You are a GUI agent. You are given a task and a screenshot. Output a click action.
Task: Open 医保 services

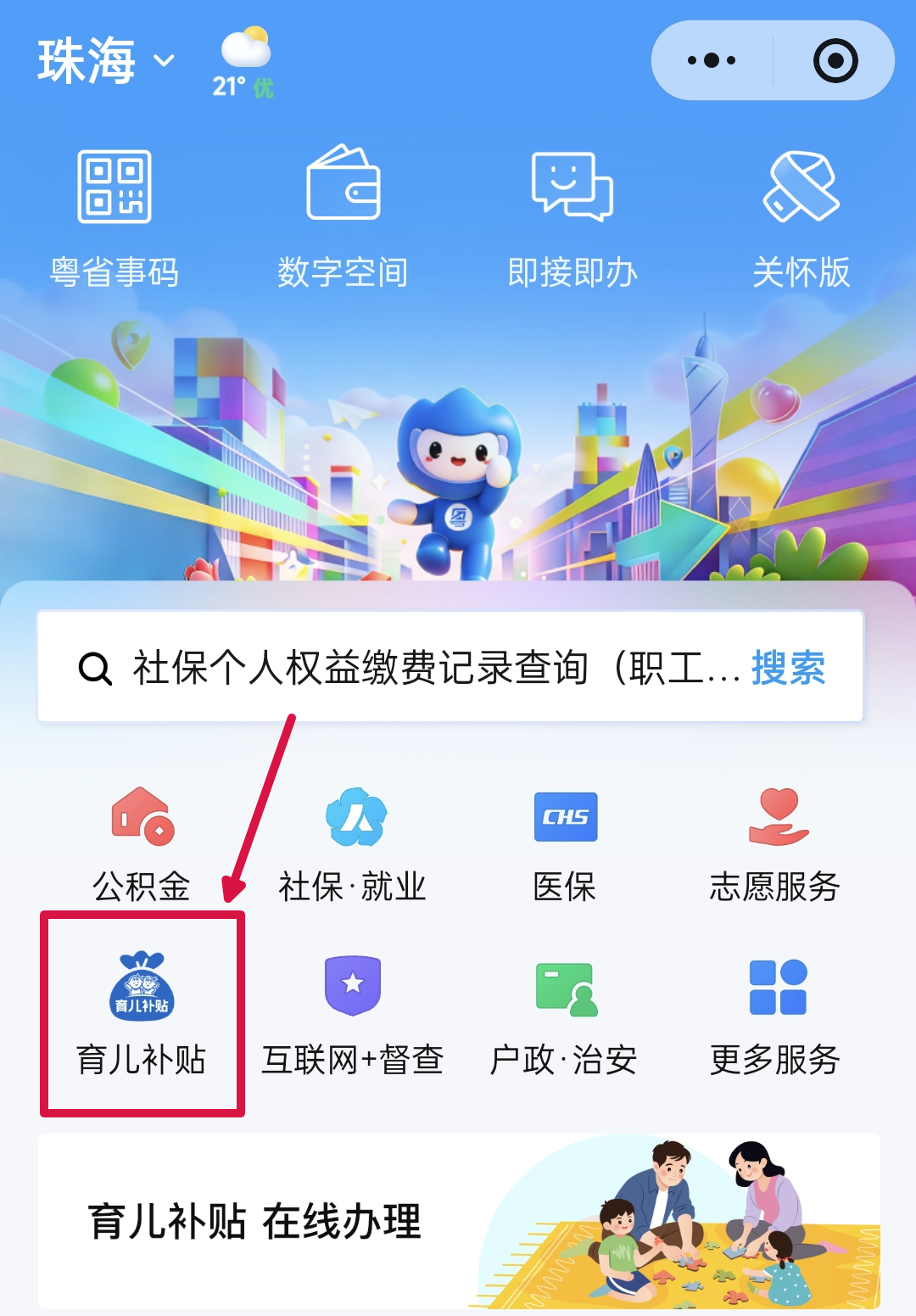pyautogui.click(x=565, y=843)
